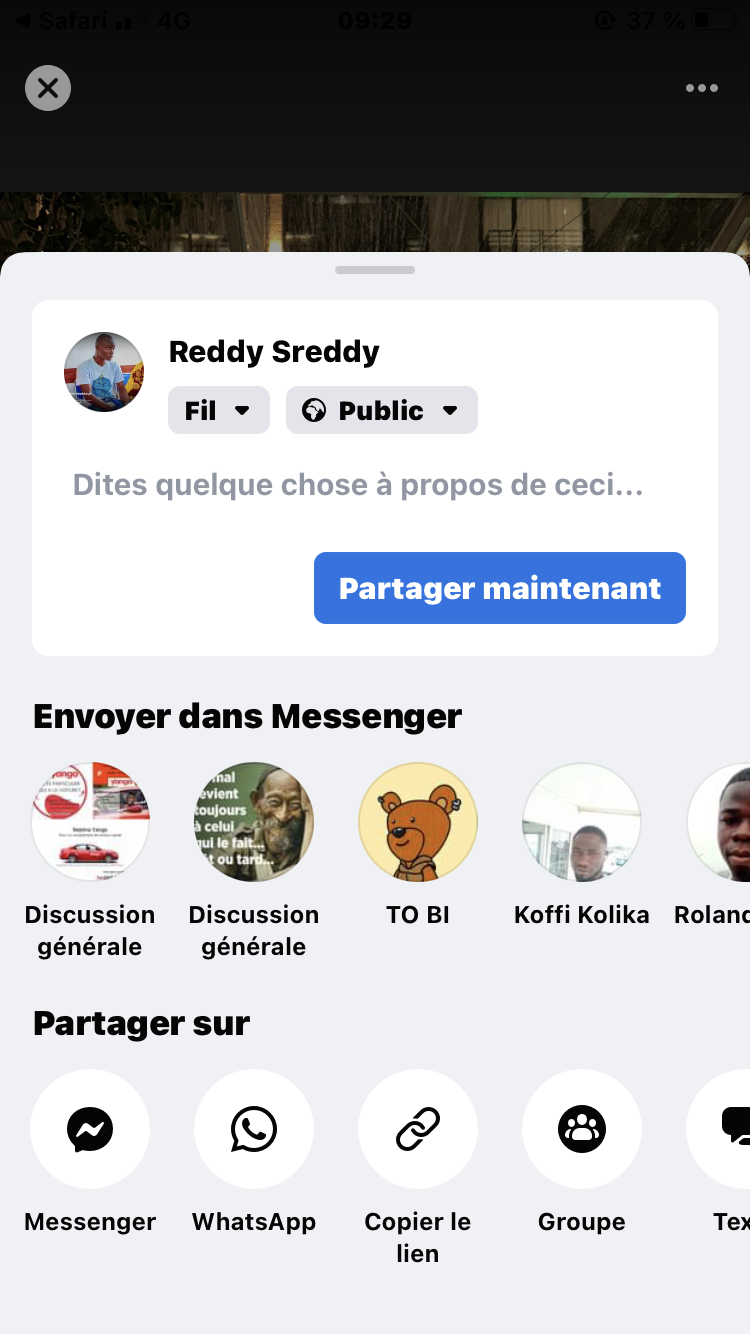Close the share sheet with the X
The height and width of the screenshot is (1334, 750).
[x=48, y=88]
